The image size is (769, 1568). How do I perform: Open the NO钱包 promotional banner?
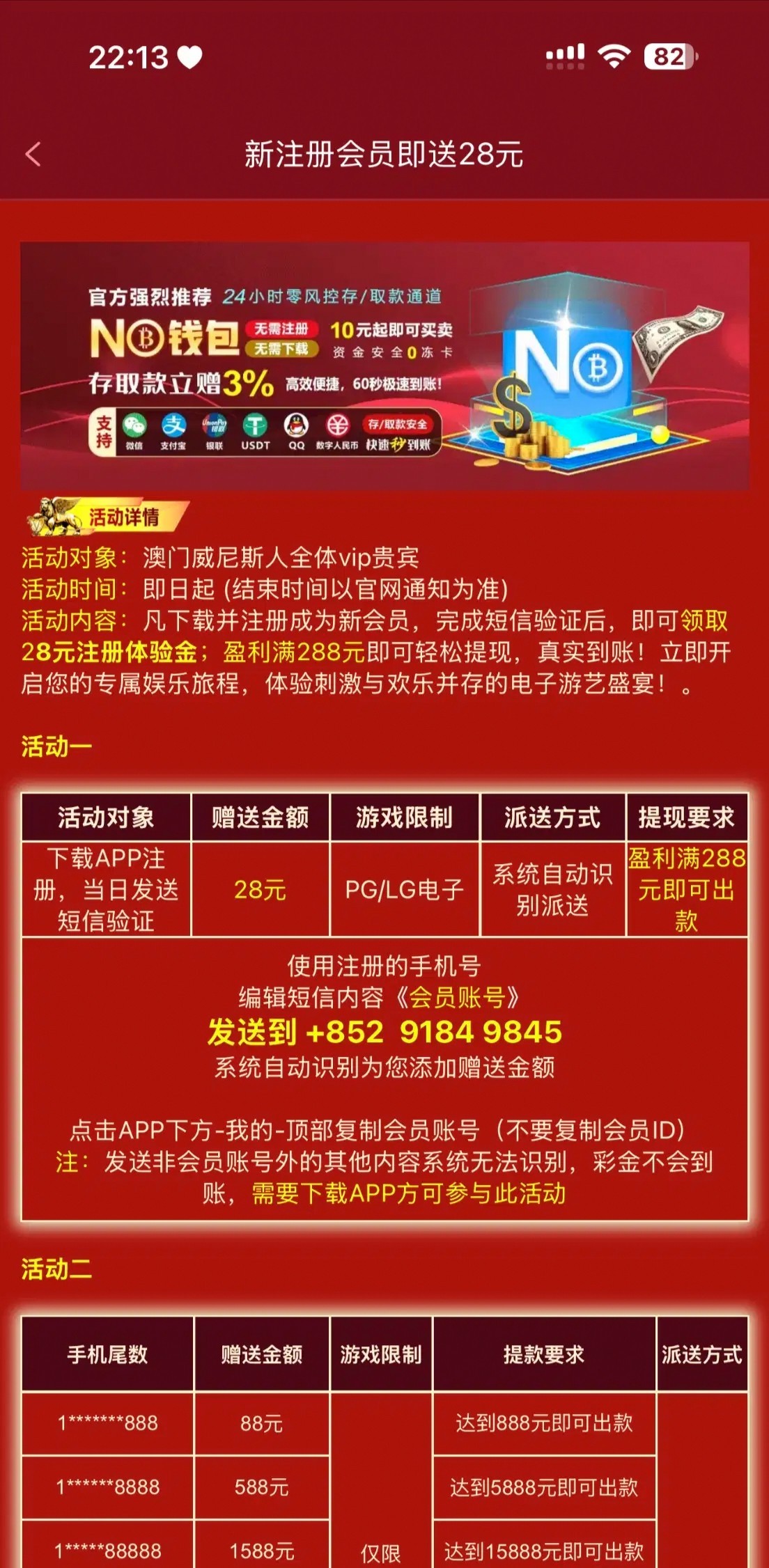pos(384,366)
